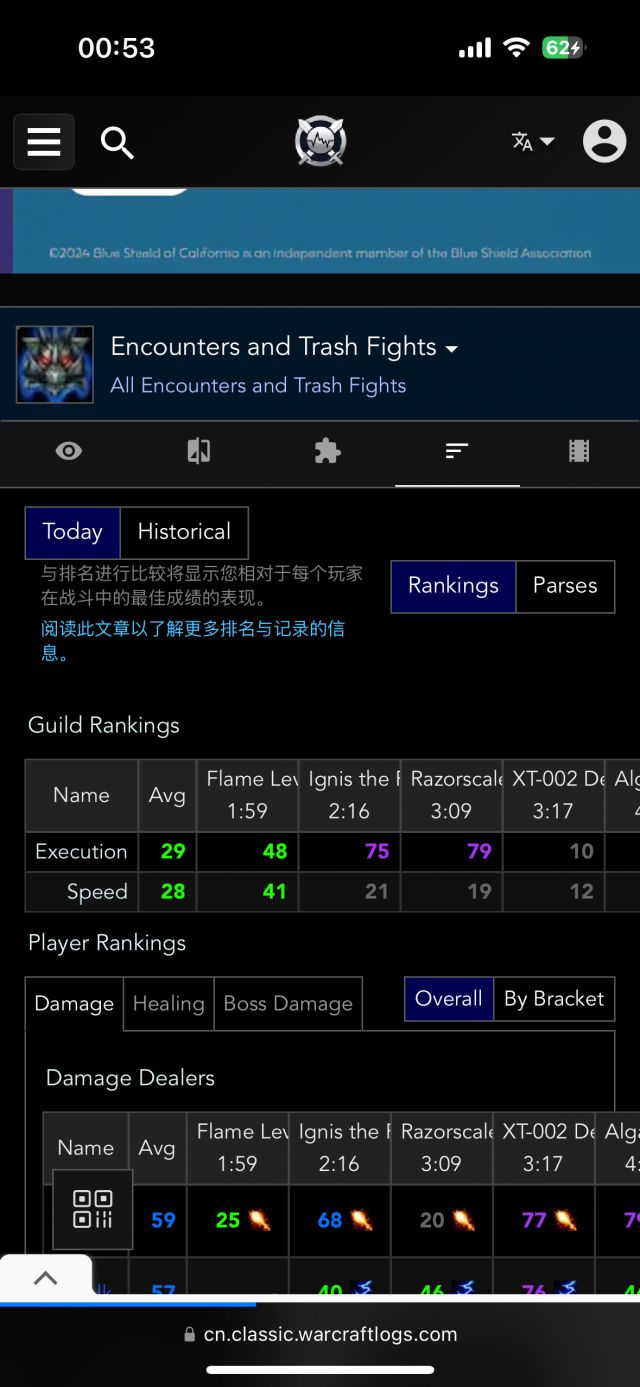Select the By Bracket option
Viewport: 640px width, 1387px height.
[x=554, y=999]
